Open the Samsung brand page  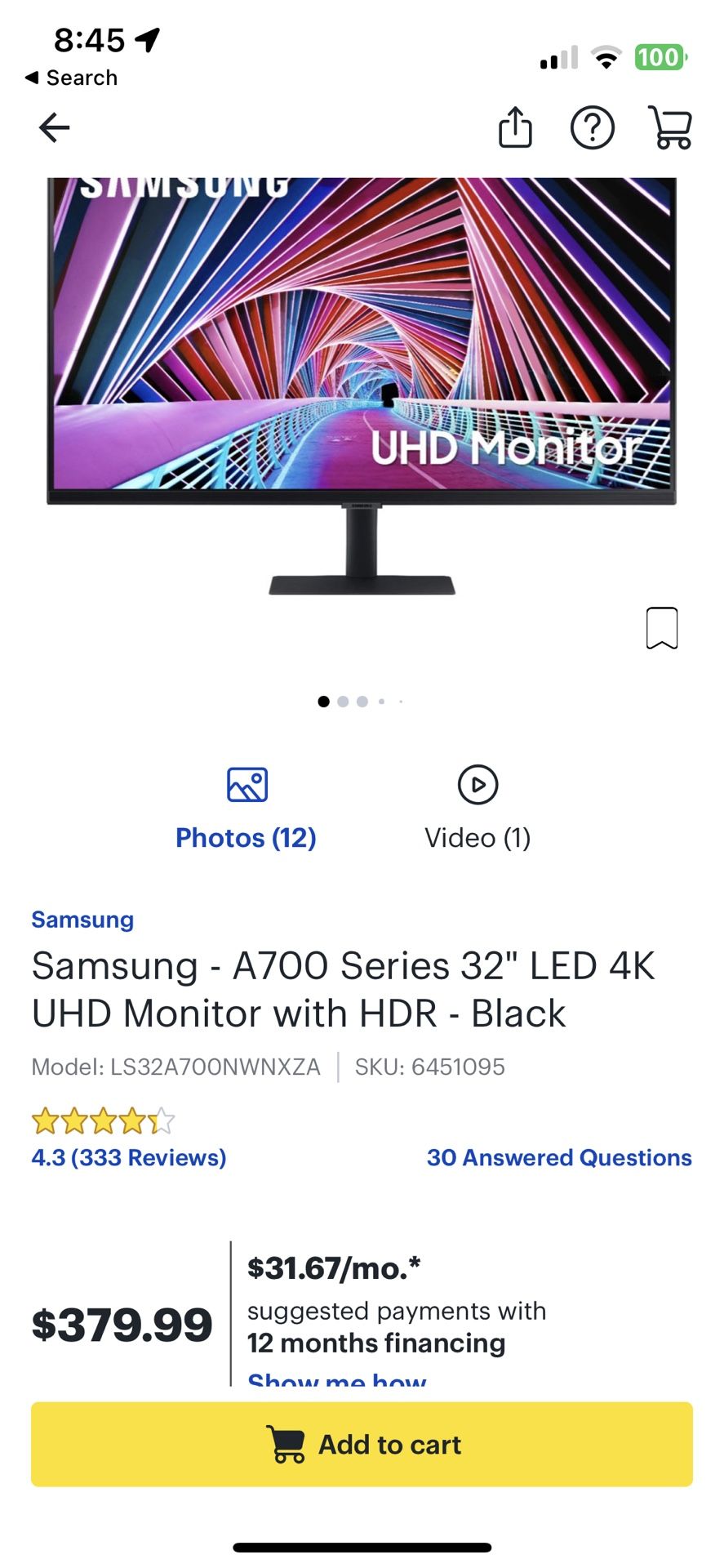(82, 920)
